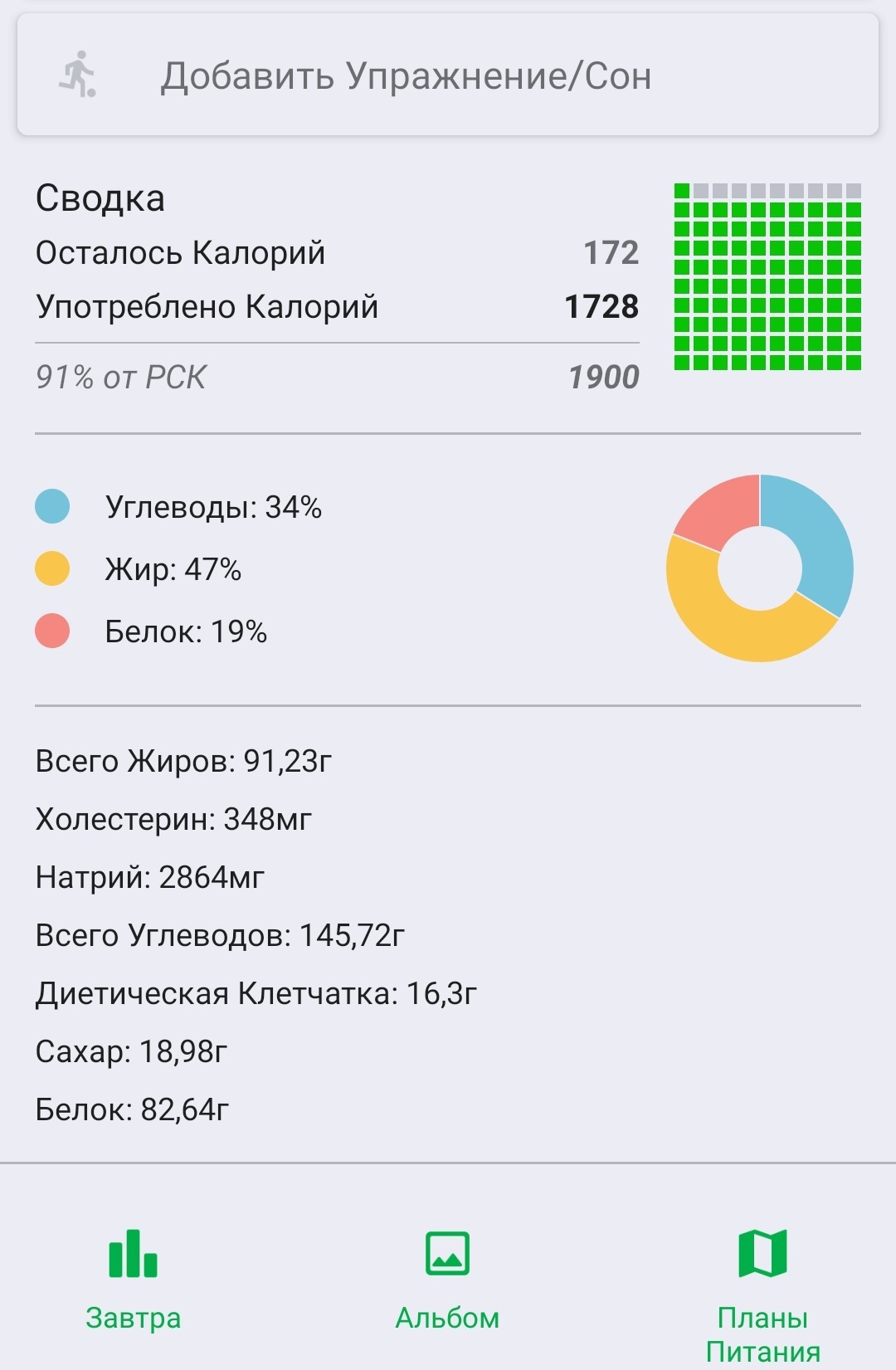The image size is (896, 1370).
Task: Tap the Добавить Упражнение/Сон card
Action: click(x=448, y=75)
